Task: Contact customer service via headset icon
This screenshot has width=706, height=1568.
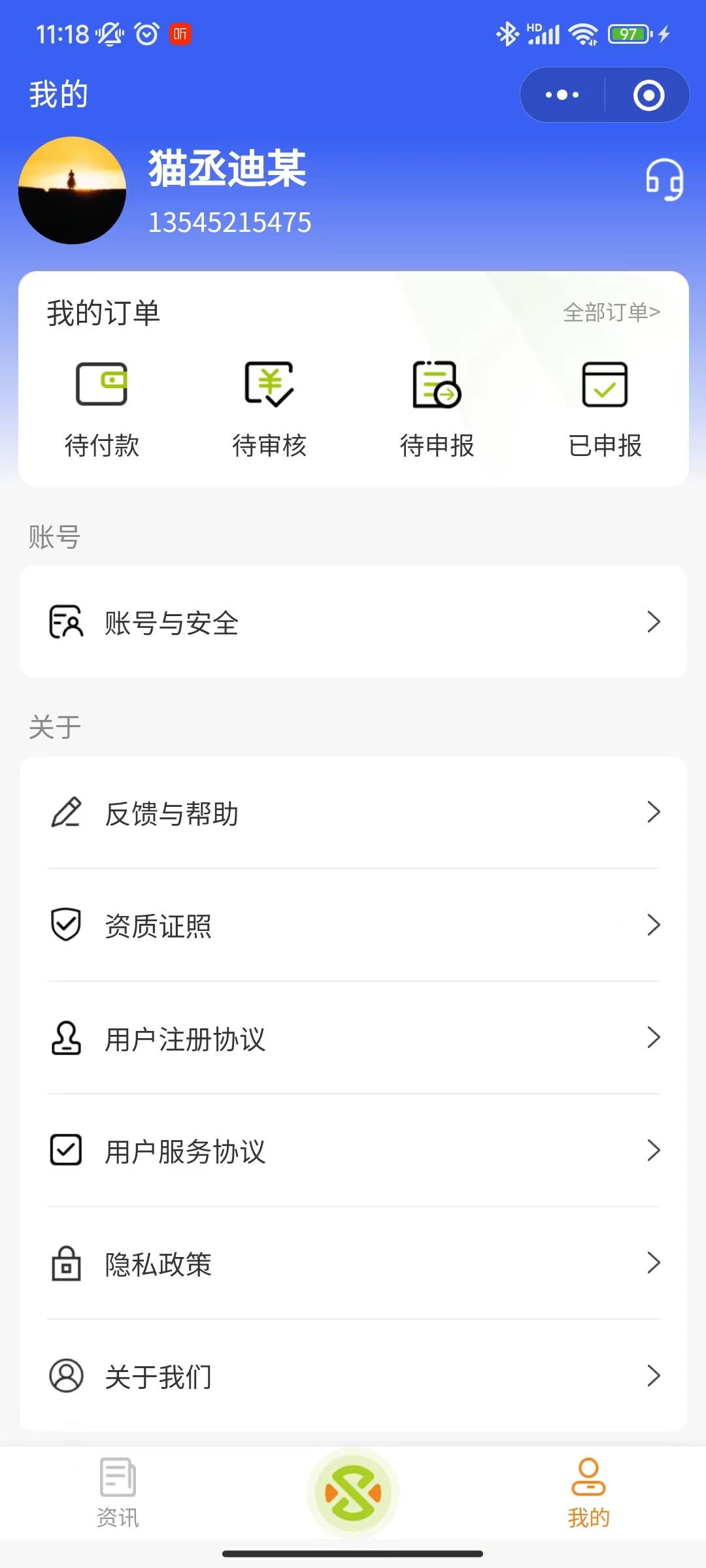Action: (664, 180)
